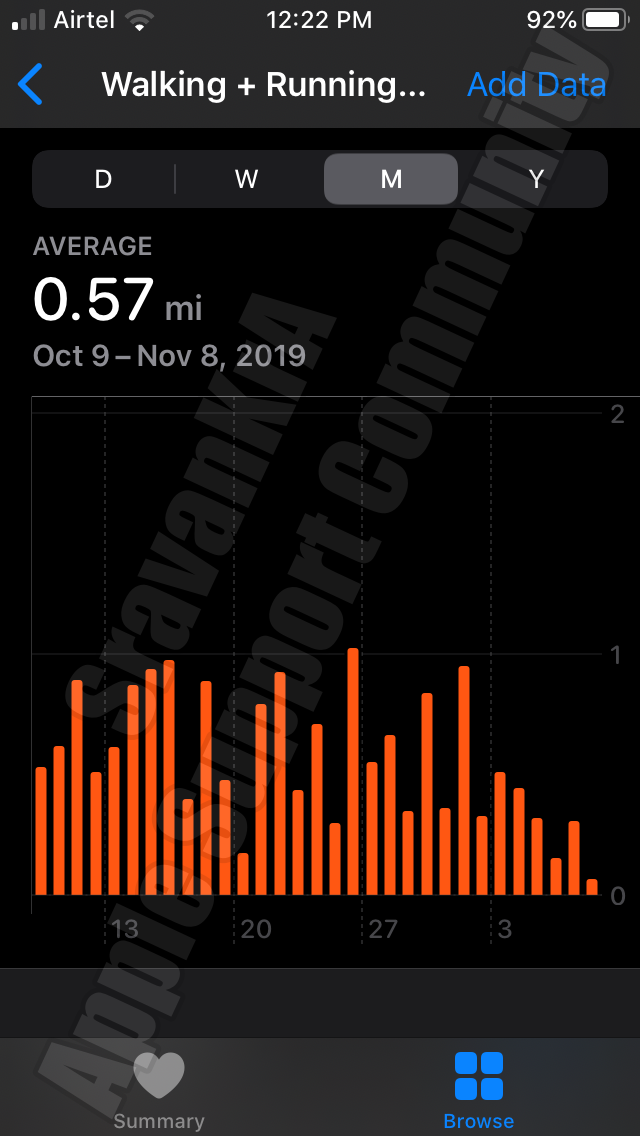The height and width of the screenshot is (1136, 640).
Task: Show the yearly Y view
Action: pos(536,179)
